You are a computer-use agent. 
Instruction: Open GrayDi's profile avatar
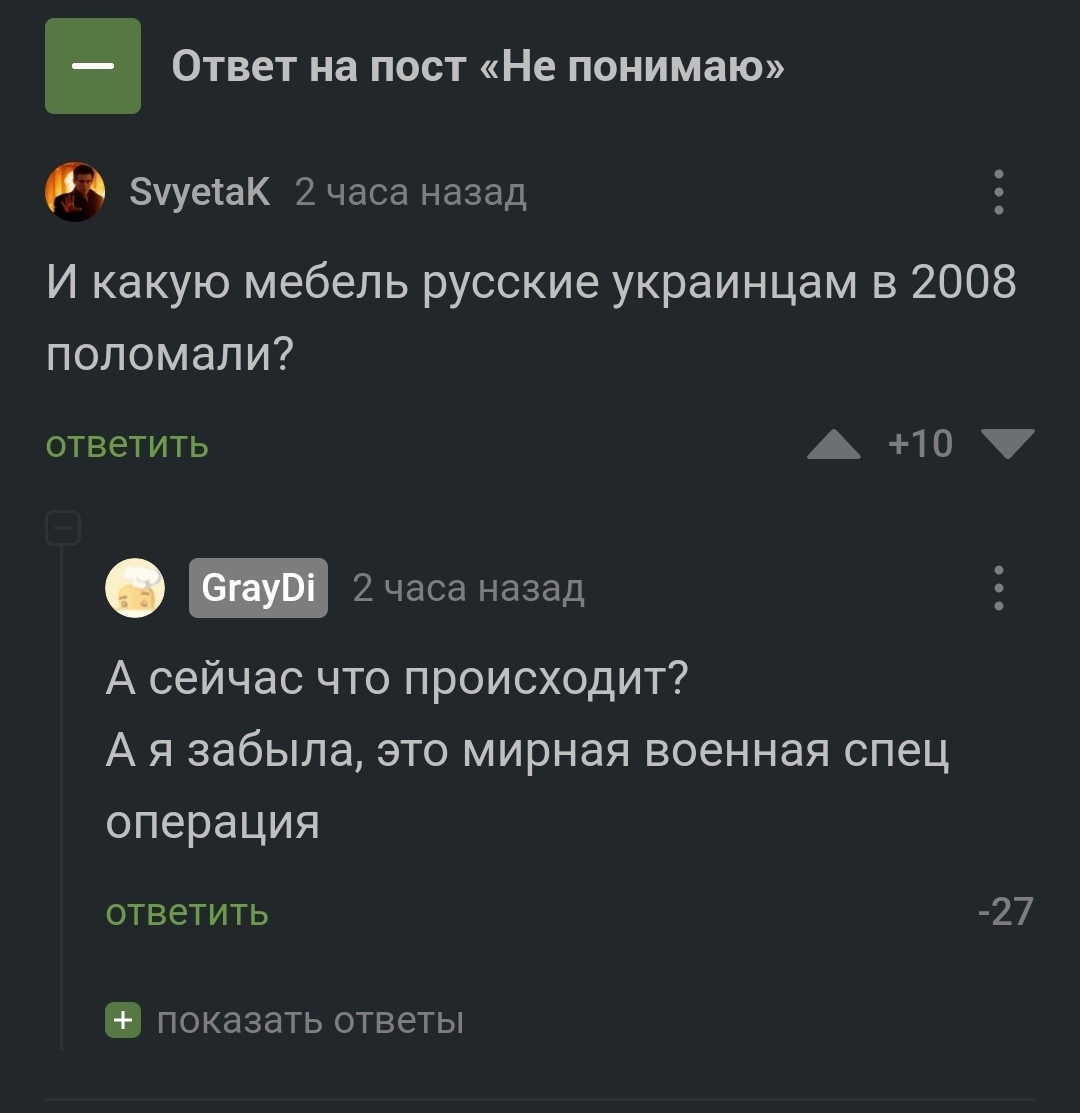(x=135, y=588)
